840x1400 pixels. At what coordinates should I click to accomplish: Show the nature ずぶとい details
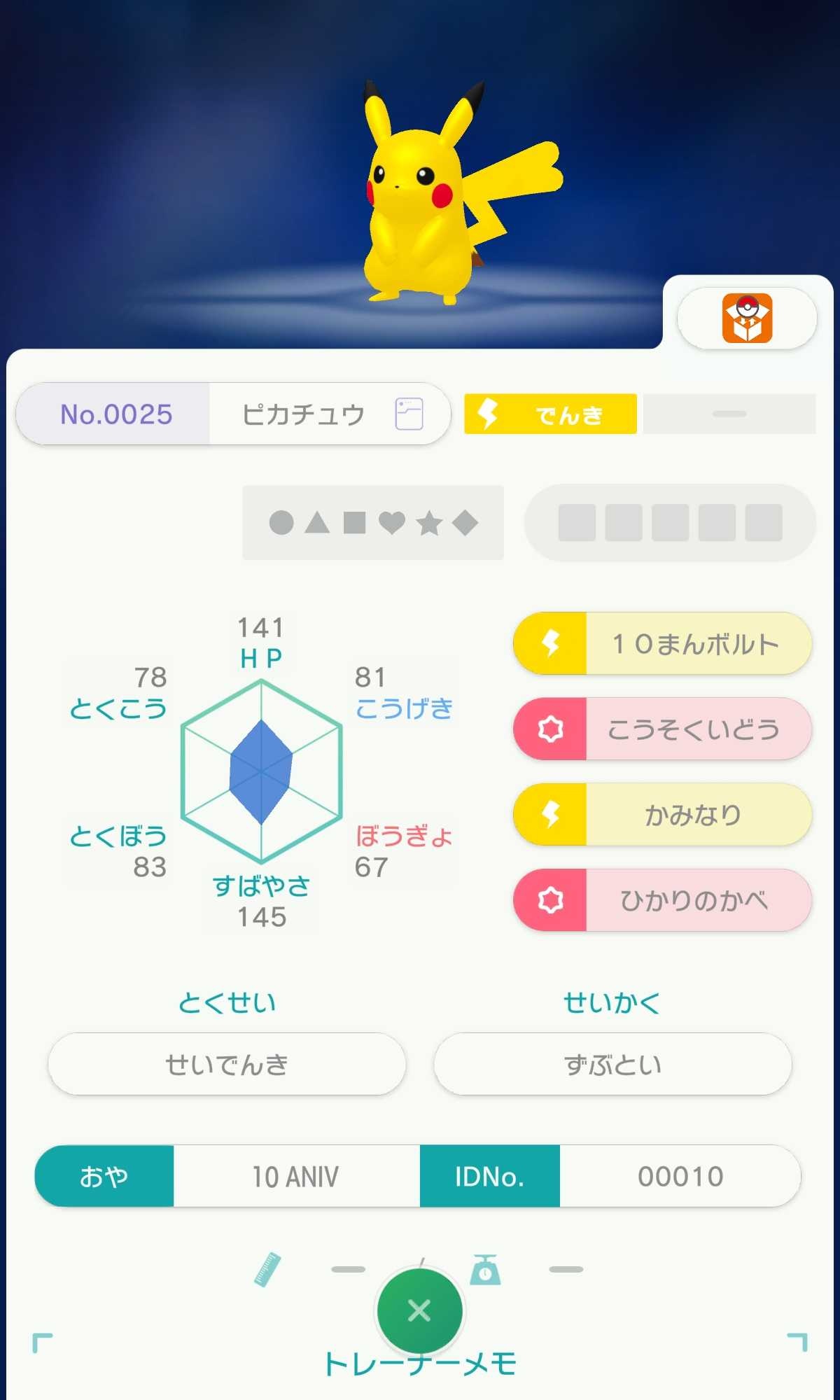pos(612,1064)
